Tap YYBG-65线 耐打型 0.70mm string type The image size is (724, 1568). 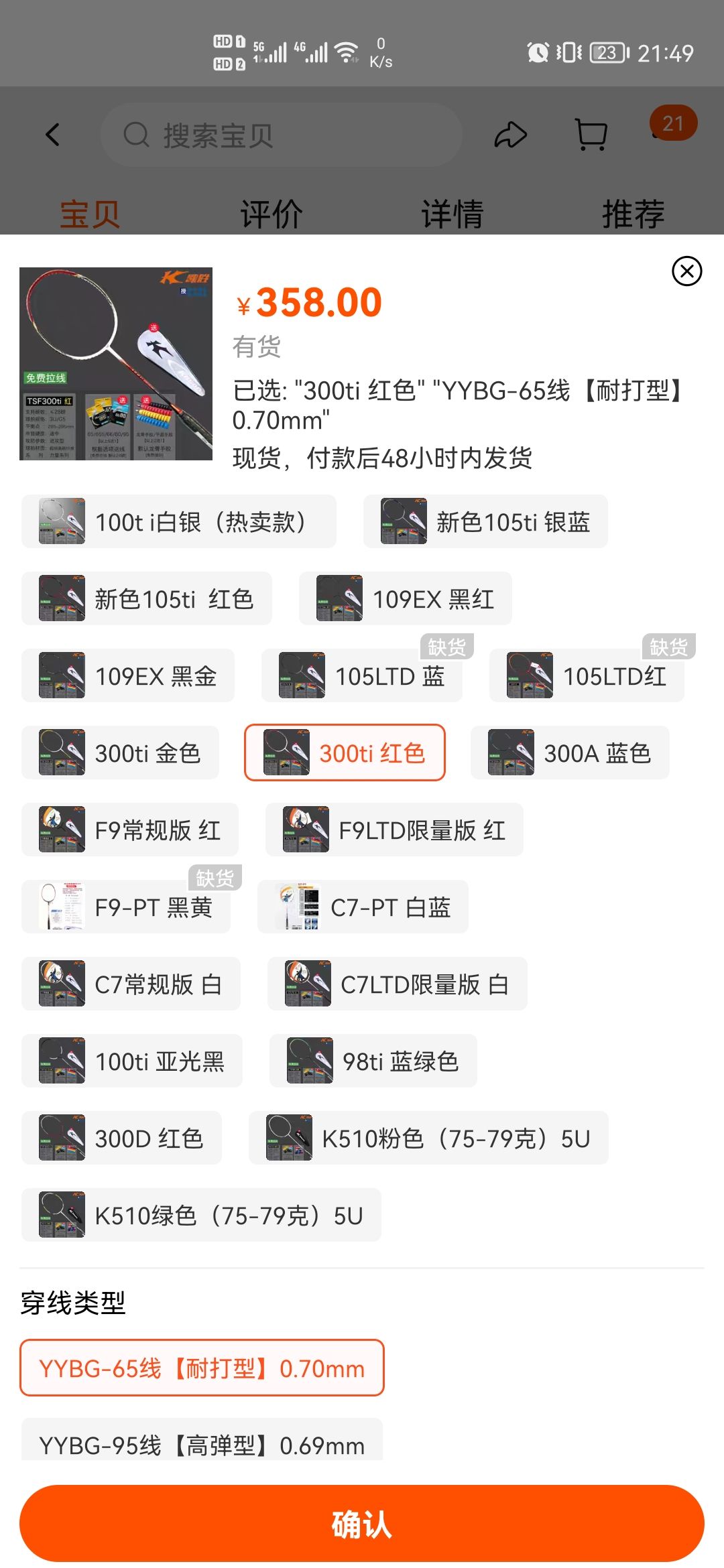(202, 1368)
